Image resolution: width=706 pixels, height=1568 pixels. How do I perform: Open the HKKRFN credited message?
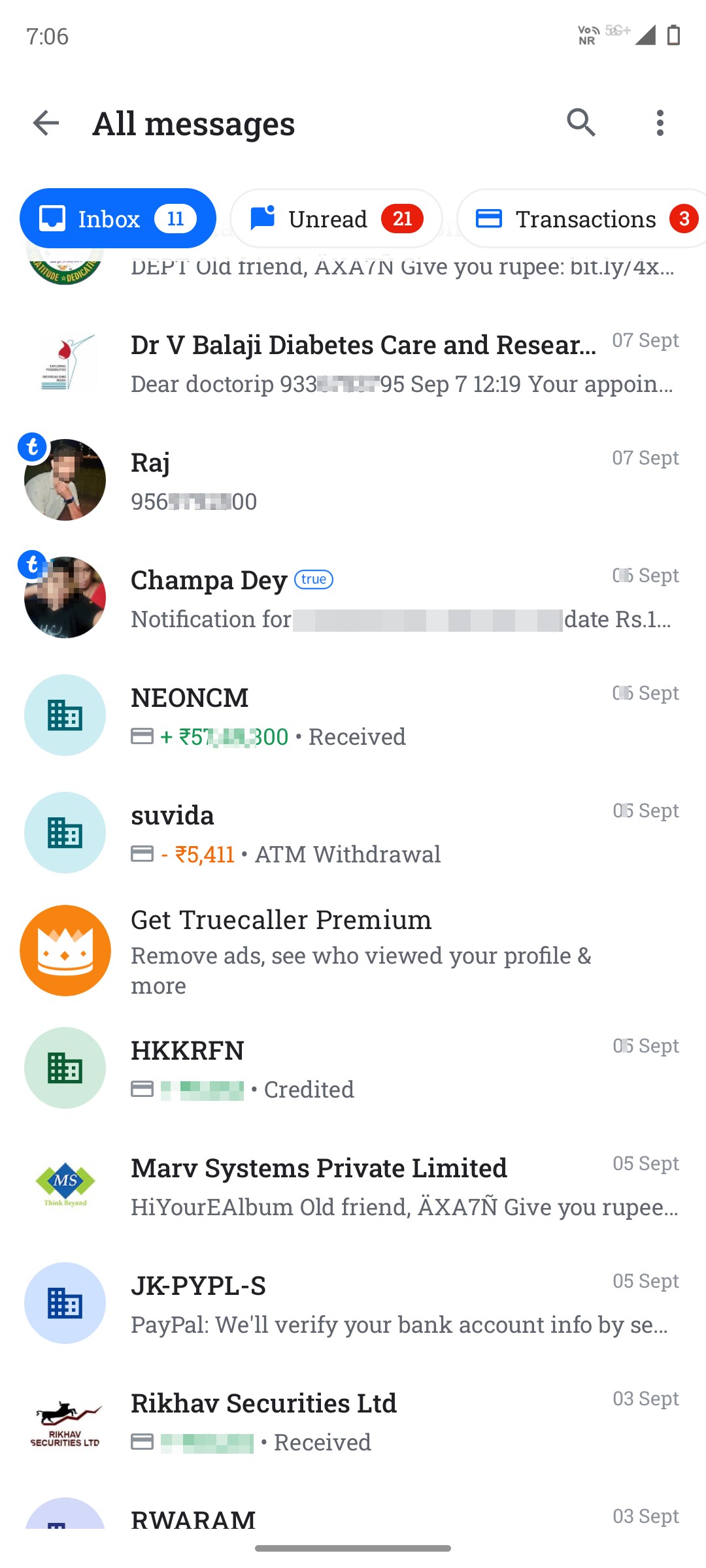click(353, 1068)
